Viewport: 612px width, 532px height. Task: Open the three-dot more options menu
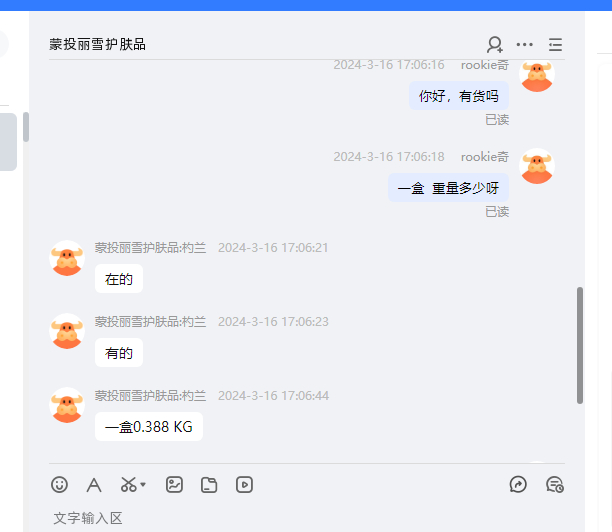525,45
